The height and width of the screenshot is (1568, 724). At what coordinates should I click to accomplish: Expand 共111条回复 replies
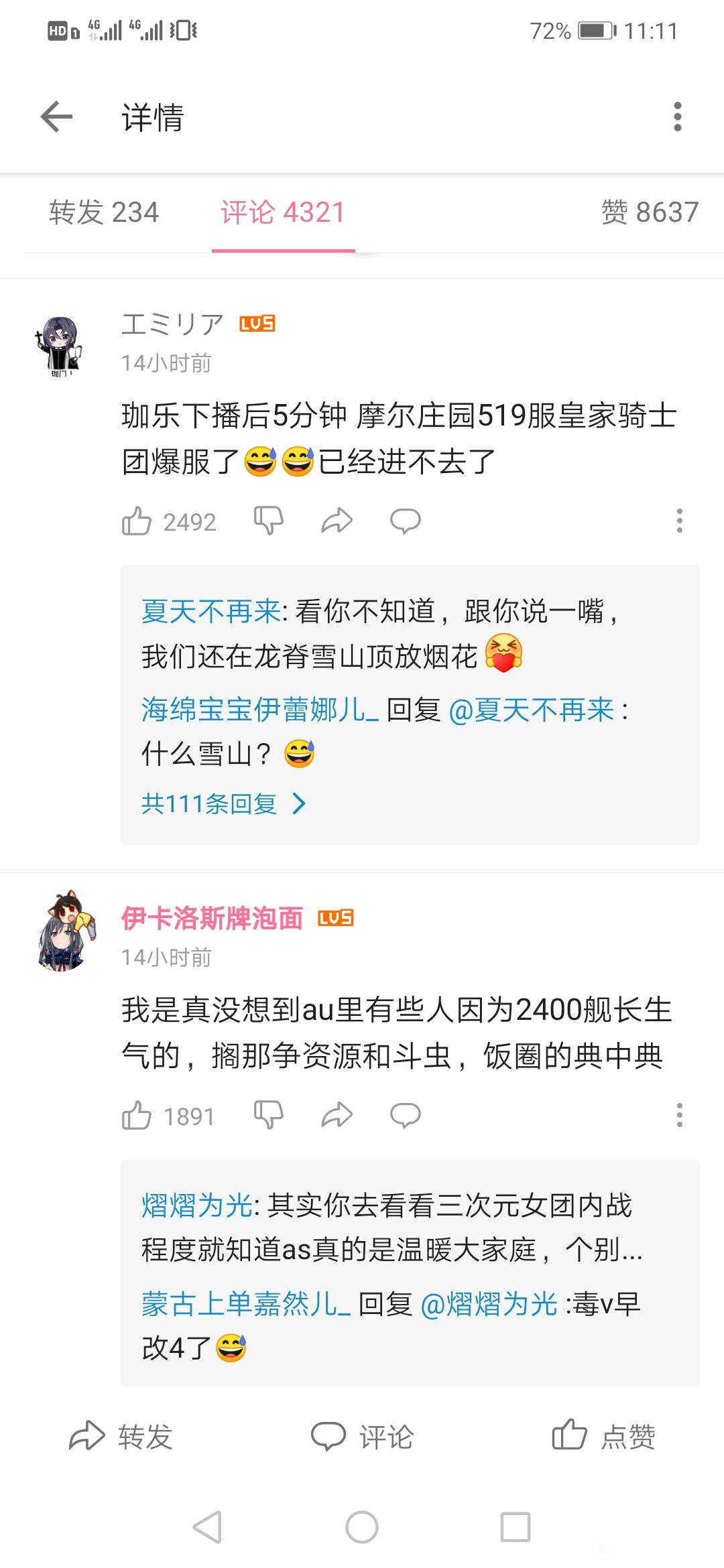[223, 803]
